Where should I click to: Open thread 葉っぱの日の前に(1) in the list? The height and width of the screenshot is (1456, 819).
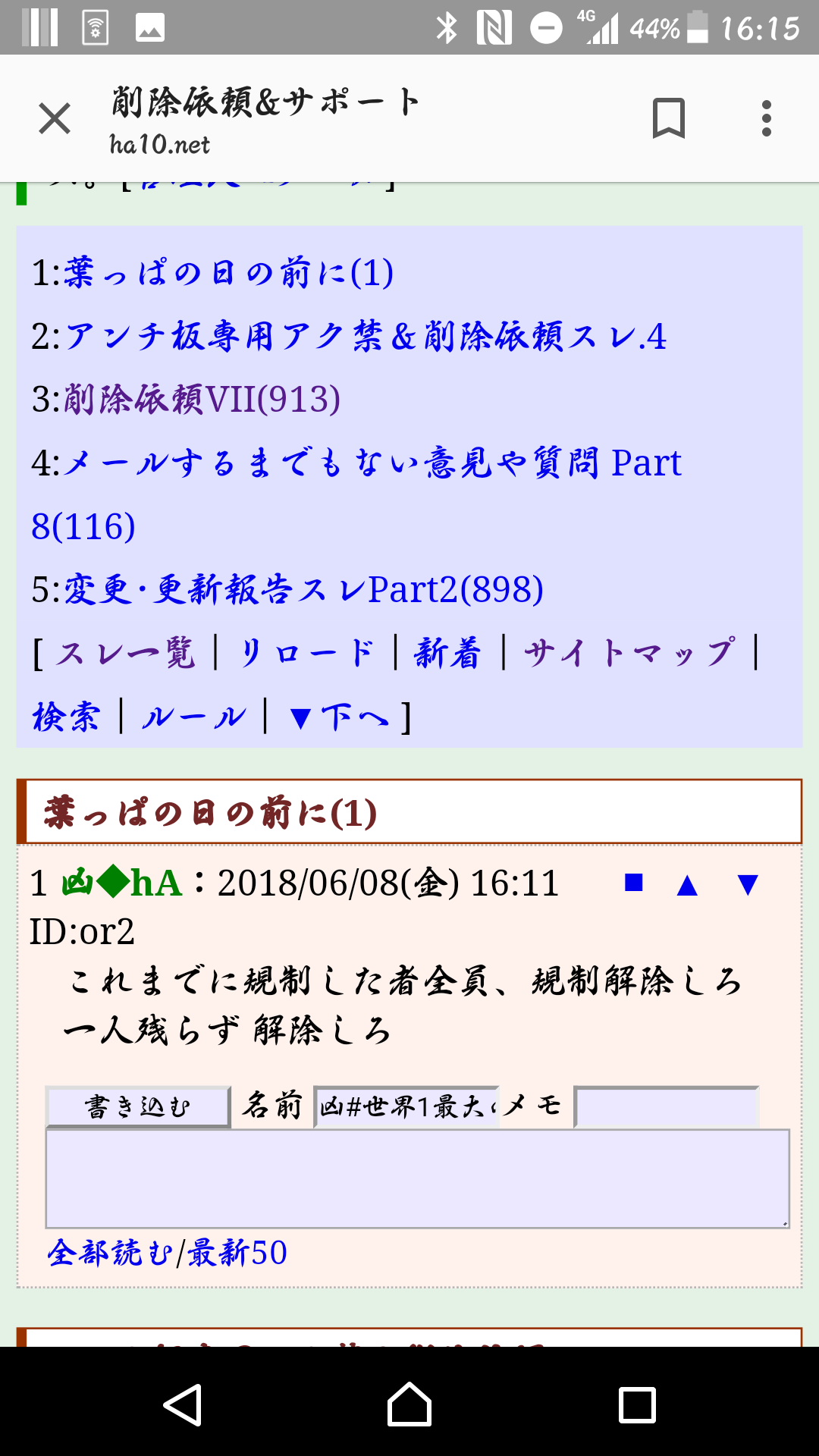coord(227,272)
